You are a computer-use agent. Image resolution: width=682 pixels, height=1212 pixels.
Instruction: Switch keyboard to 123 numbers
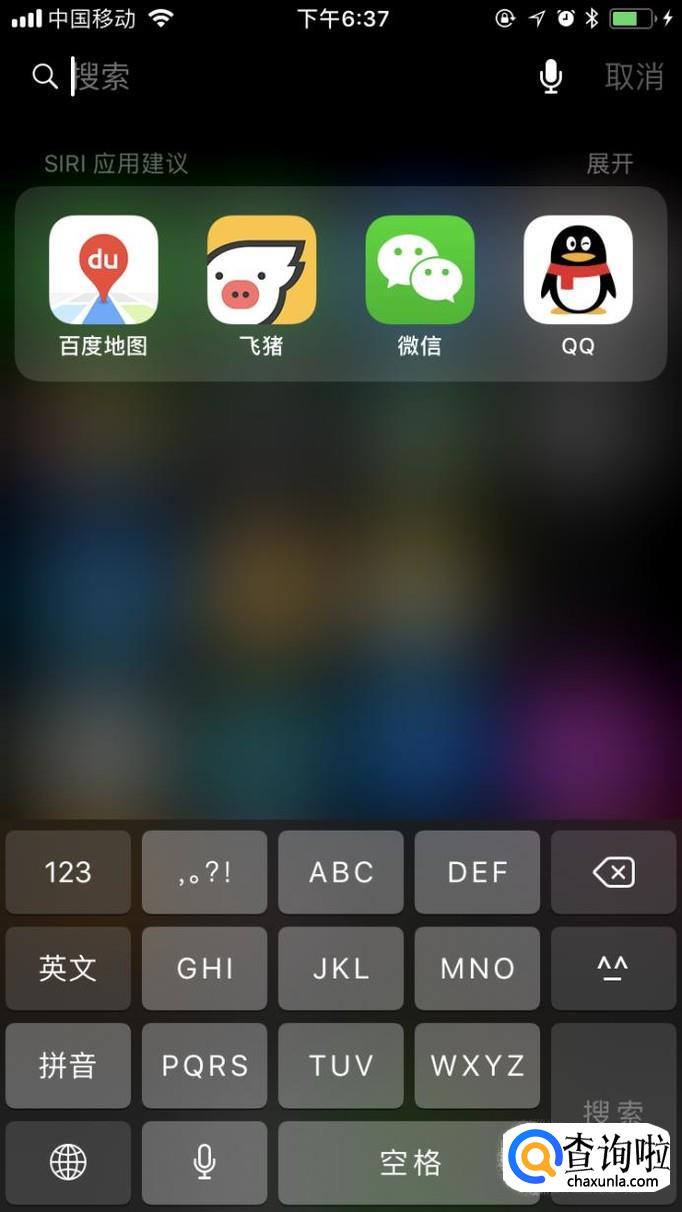click(x=68, y=872)
